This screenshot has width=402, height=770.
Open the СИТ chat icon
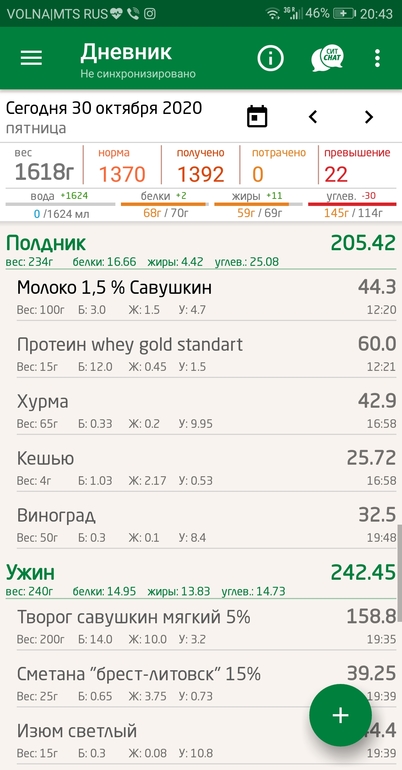click(x=327, y=58)
